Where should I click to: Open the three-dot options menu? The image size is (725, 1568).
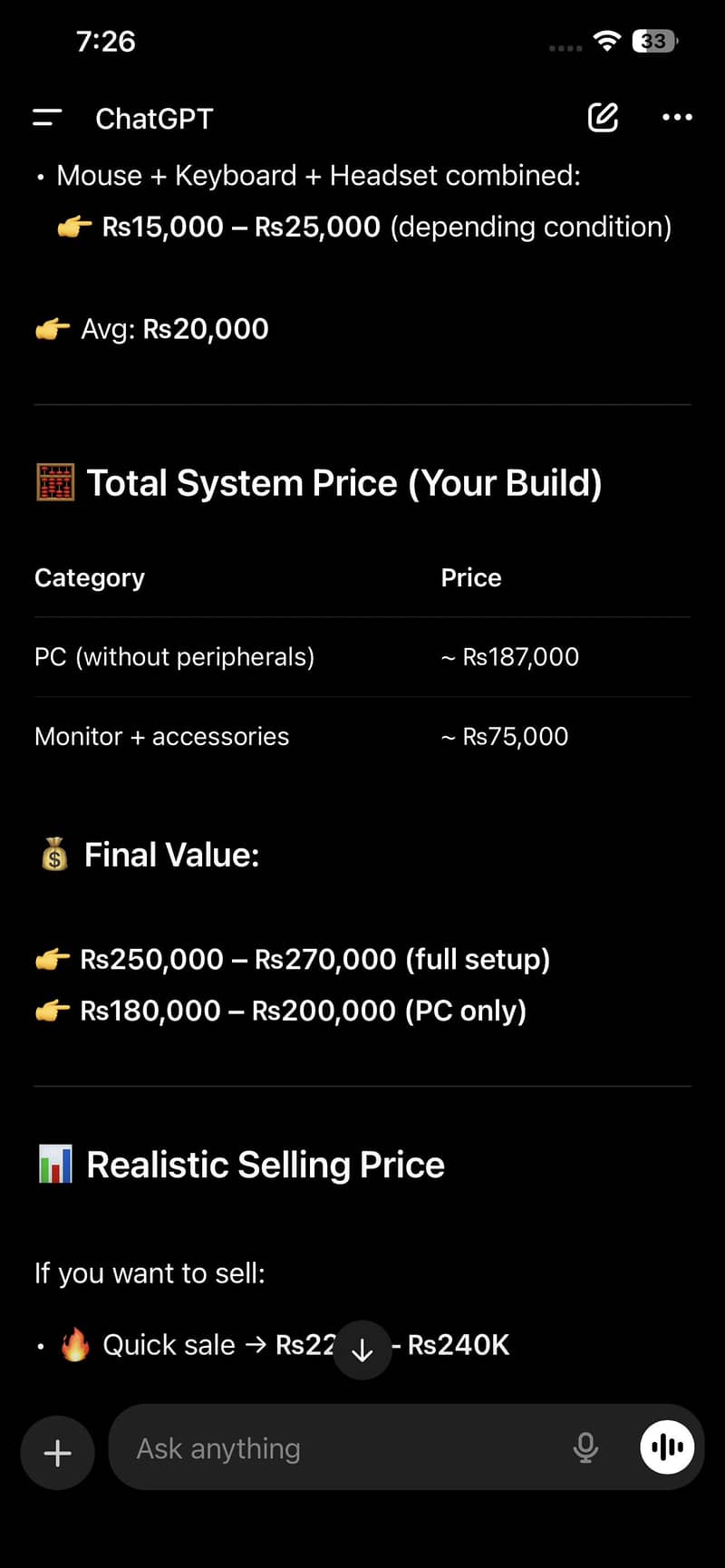coord(677,118)
